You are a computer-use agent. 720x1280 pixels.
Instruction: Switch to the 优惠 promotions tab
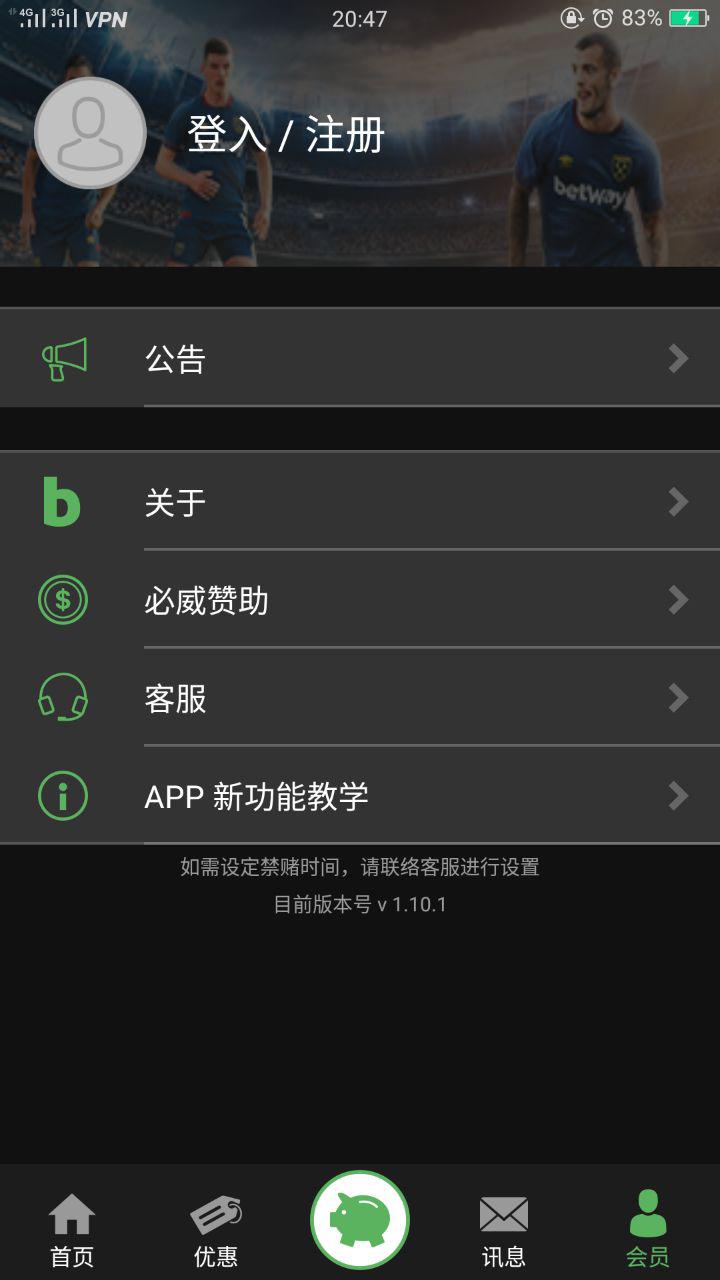[x=216, y=1230]
